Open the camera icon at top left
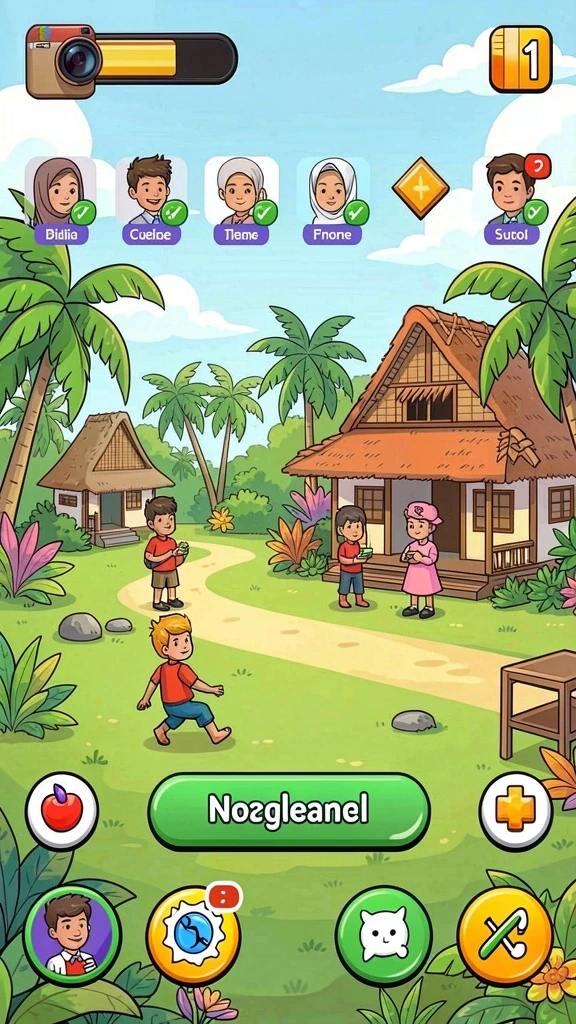 [61, 61]
